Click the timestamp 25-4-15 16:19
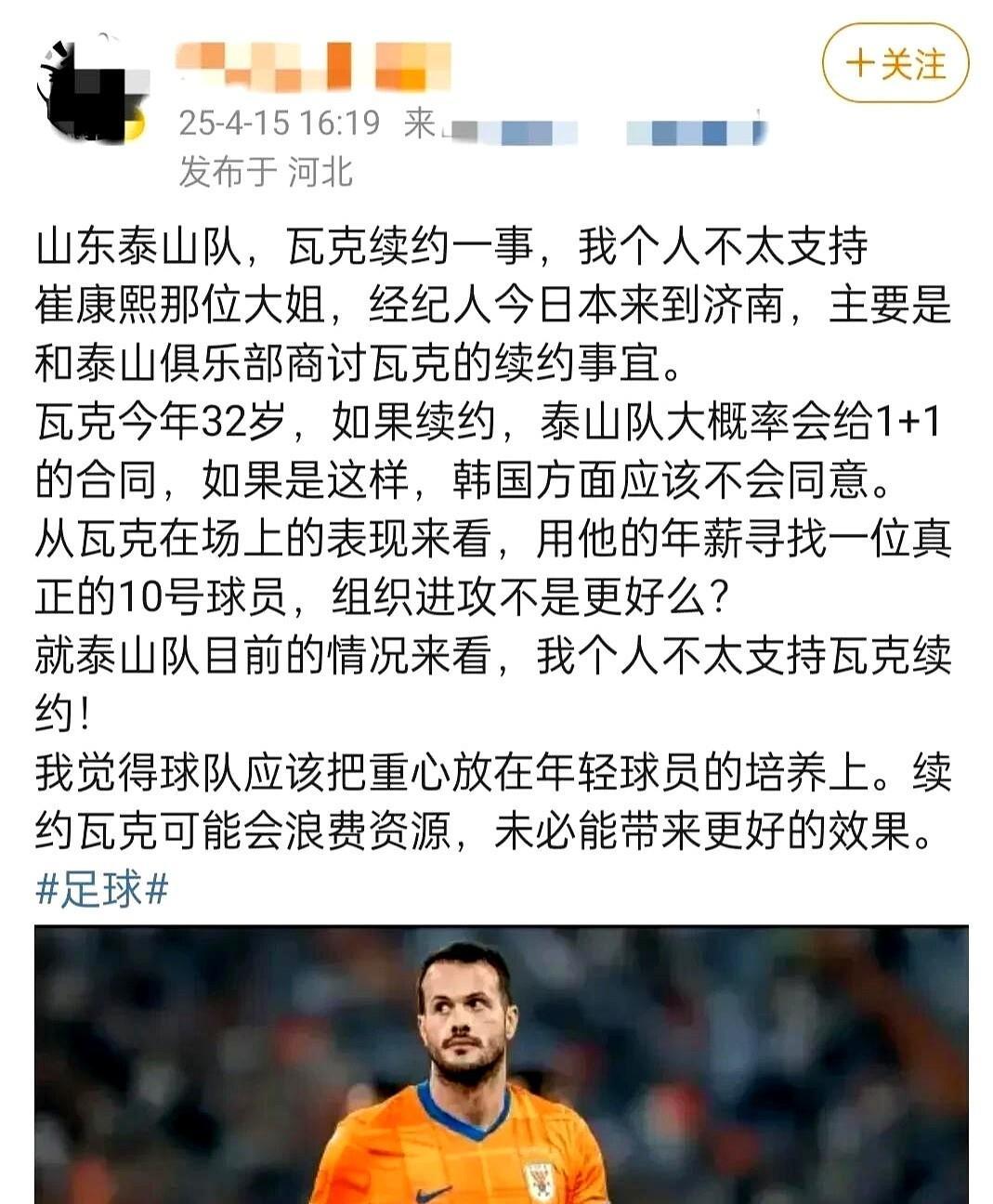The image size is (993, 1204). [x=279, y=121]
